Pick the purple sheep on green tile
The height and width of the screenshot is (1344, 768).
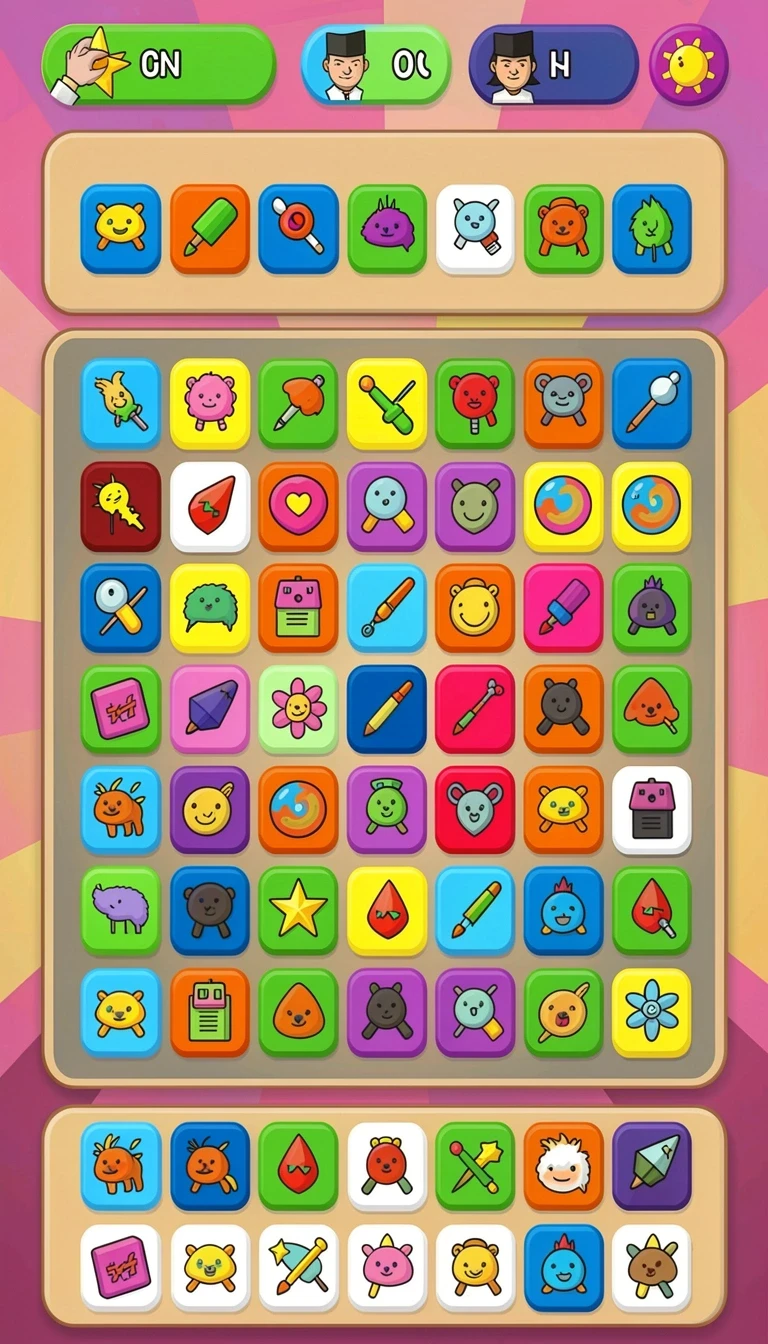pyautogui.click(x=121, y=910)
